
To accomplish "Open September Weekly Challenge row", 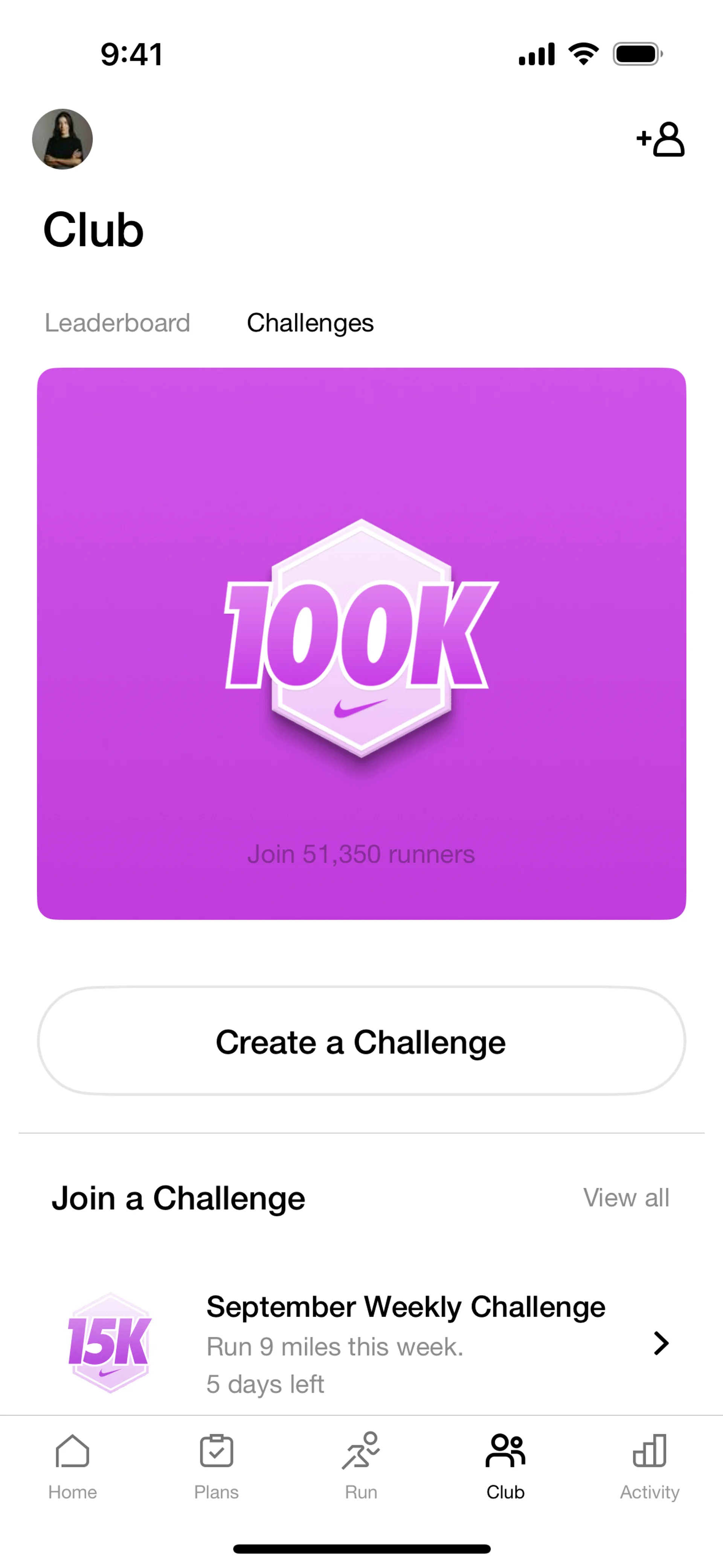I will [389, 1343].
